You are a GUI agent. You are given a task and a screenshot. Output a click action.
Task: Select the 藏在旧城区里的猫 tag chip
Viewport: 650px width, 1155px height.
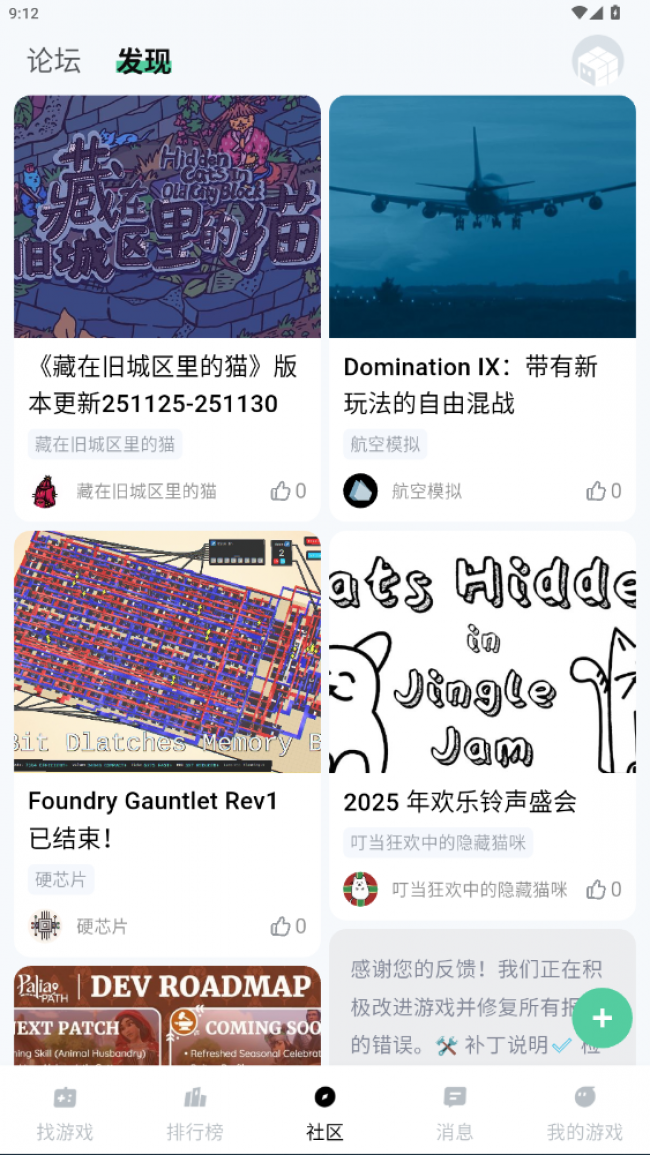[x=105, y=444]
